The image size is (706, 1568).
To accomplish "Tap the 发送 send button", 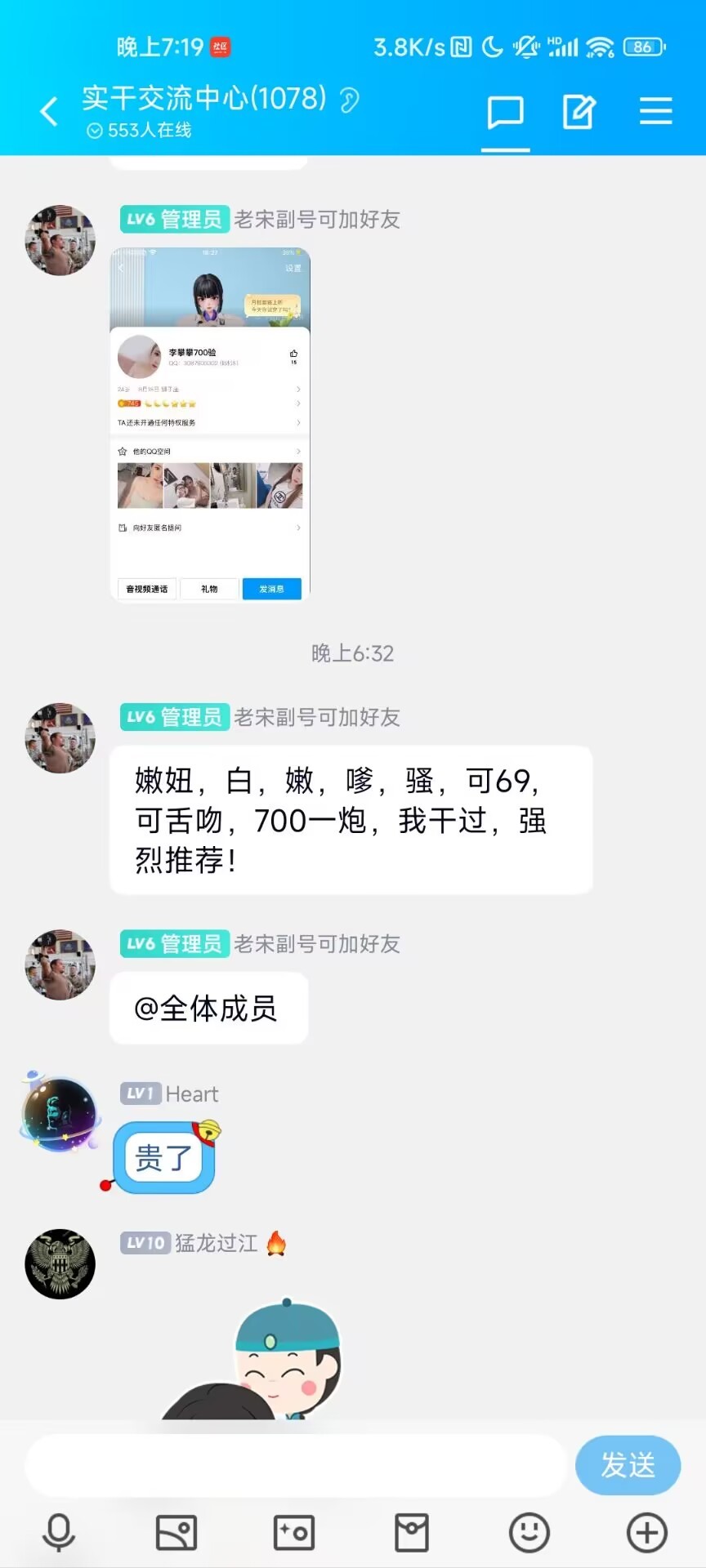I will pyautogui.click(x=628, y=1465).
